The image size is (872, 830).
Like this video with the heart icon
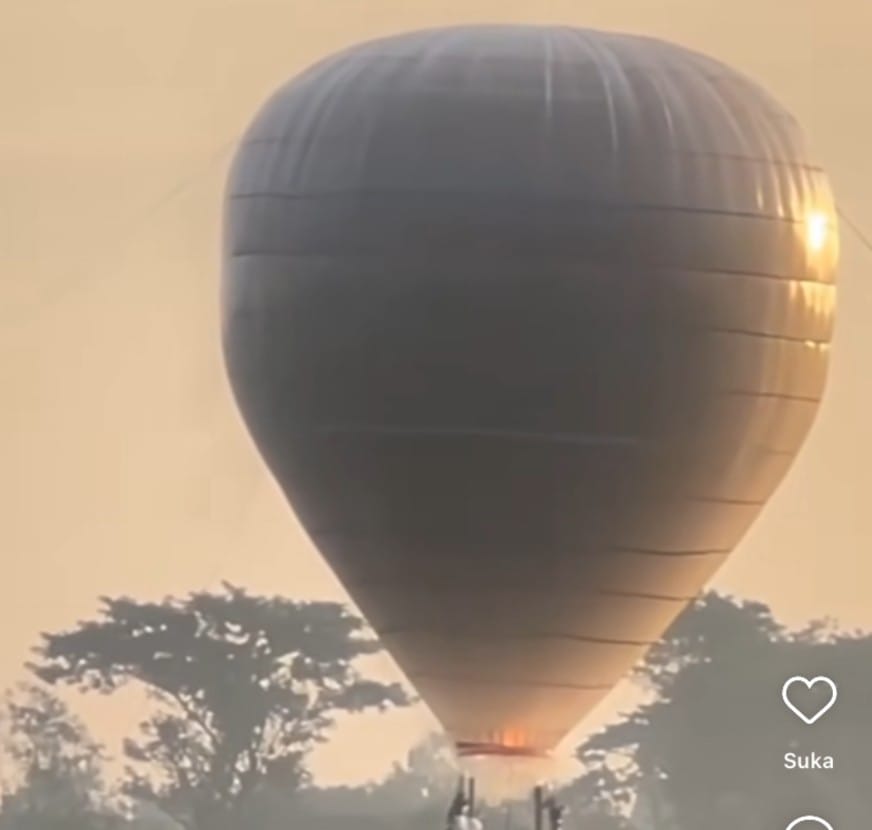808,699
